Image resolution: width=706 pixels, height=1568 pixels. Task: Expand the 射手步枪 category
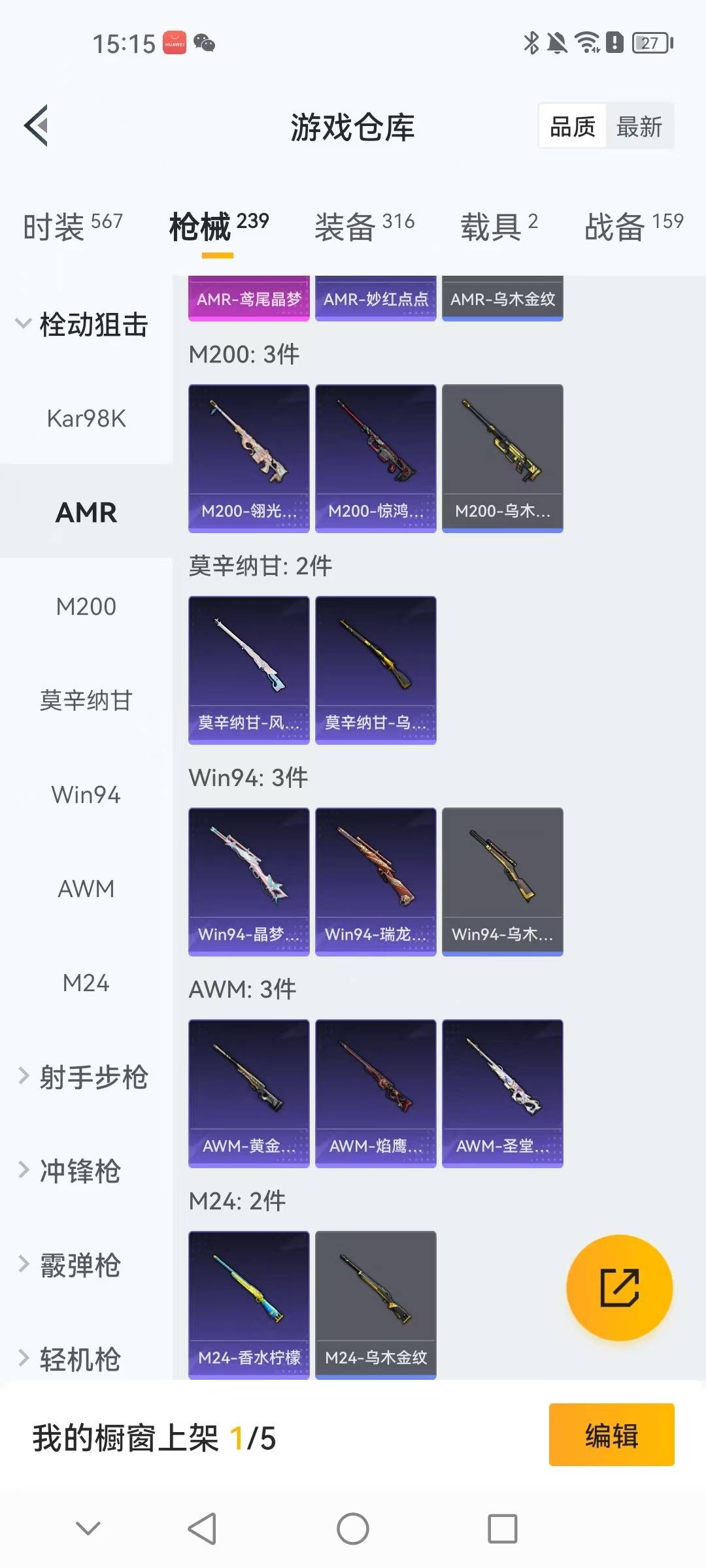pos(84,1077)
